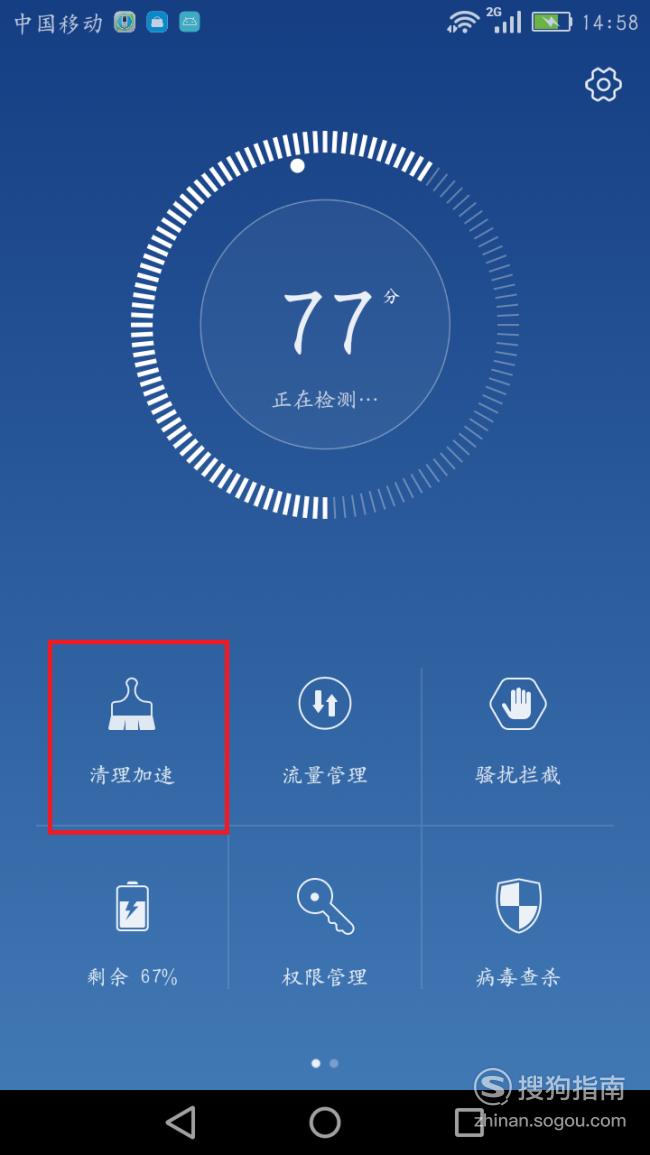Launch 病毒查杀 virus scan
650x1155 pixels.
tap(517, 932)
